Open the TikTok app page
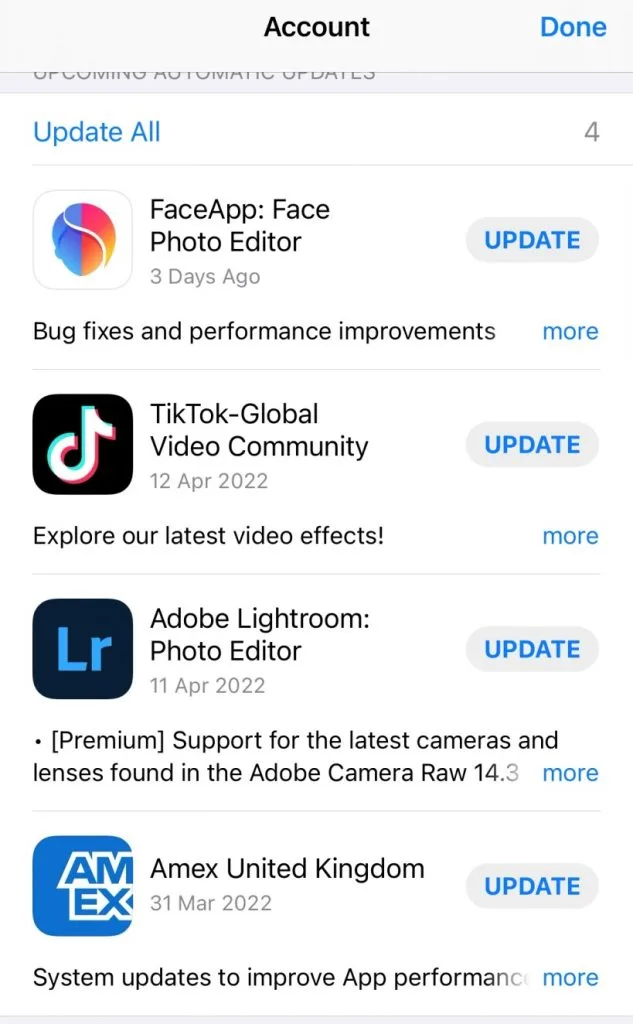The height and width of the screenshot is (1024, 633). (x=83, y=444)
